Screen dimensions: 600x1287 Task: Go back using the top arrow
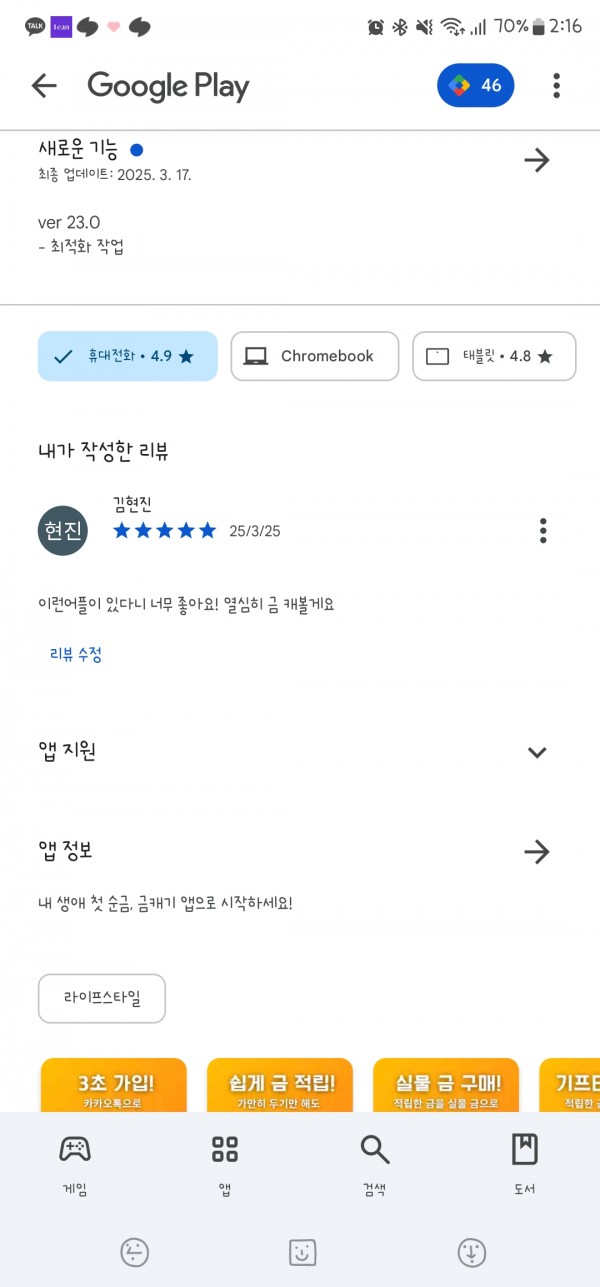tap(44, 86)
